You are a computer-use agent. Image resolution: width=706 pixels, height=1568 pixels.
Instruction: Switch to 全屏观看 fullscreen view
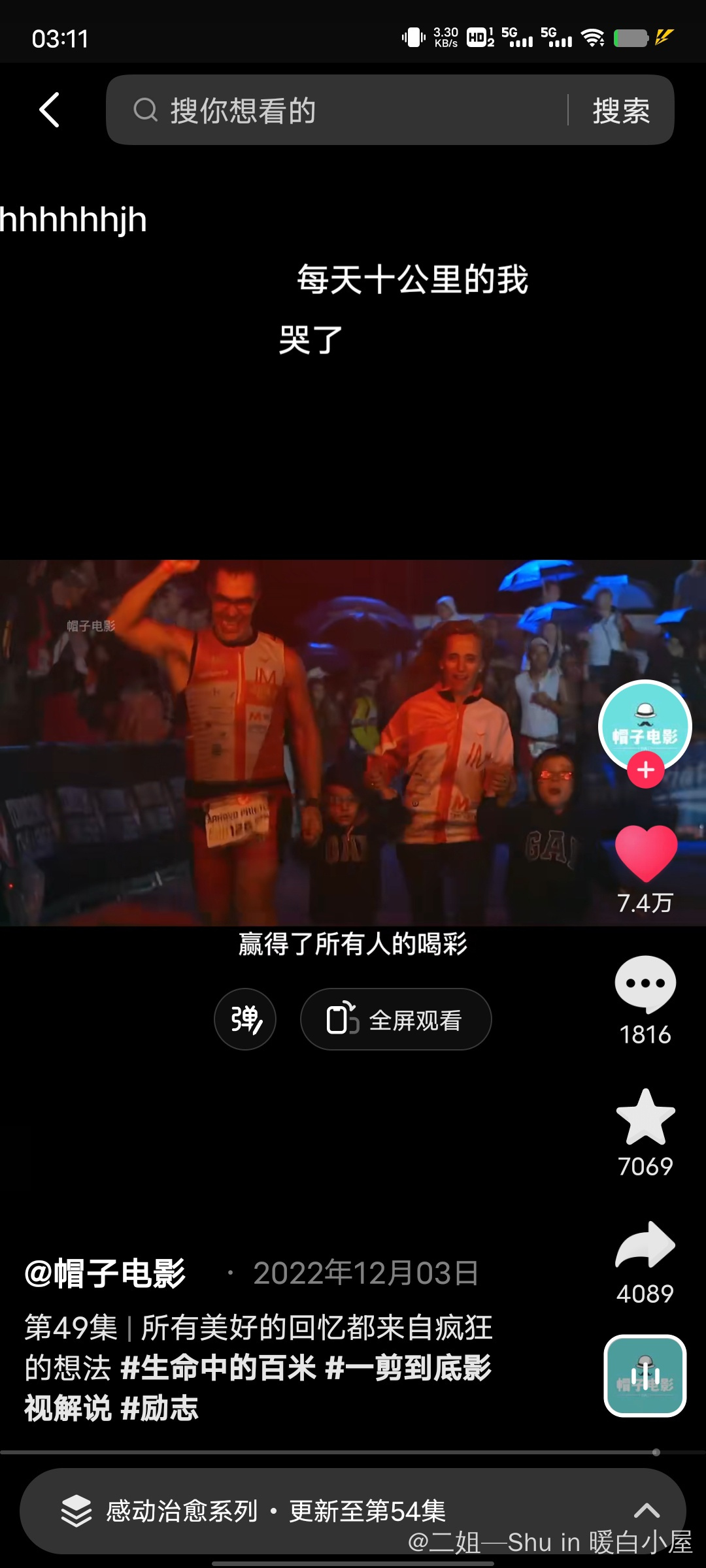tap(395, 1019)
